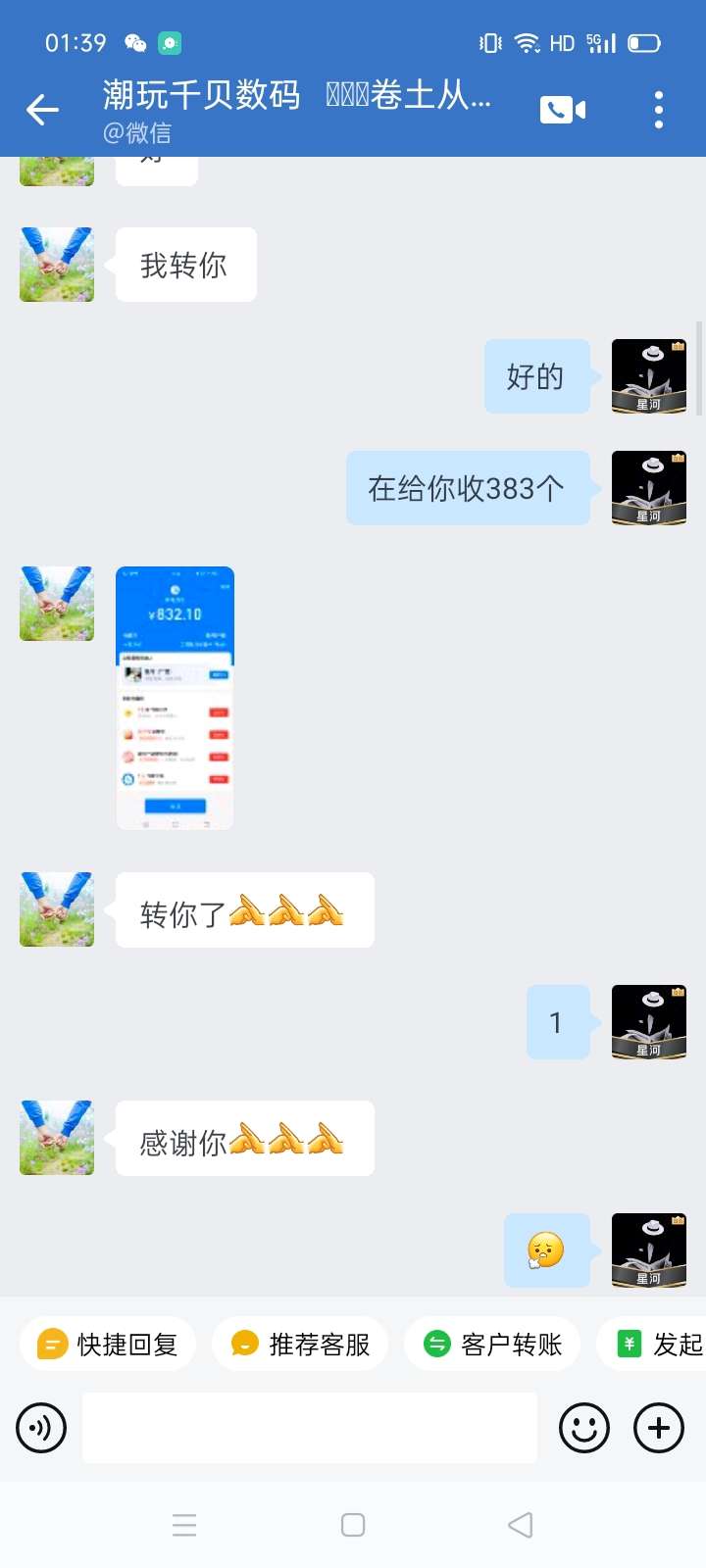Focus the message text field
Screen dimensions: 706x1568
click(310, 1428)
